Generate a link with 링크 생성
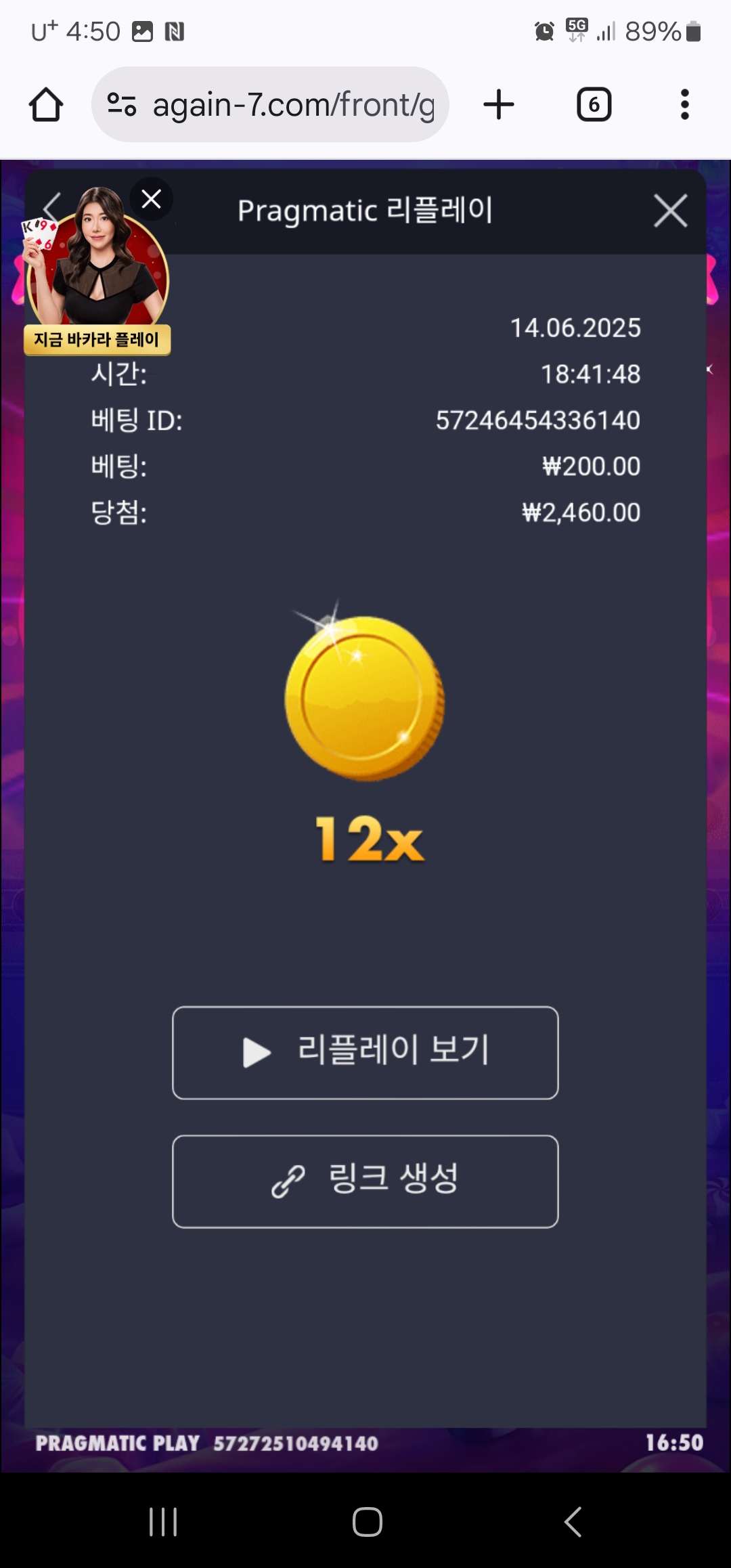This screenshot has width=731, height=1568. (x=365, y=1181)
